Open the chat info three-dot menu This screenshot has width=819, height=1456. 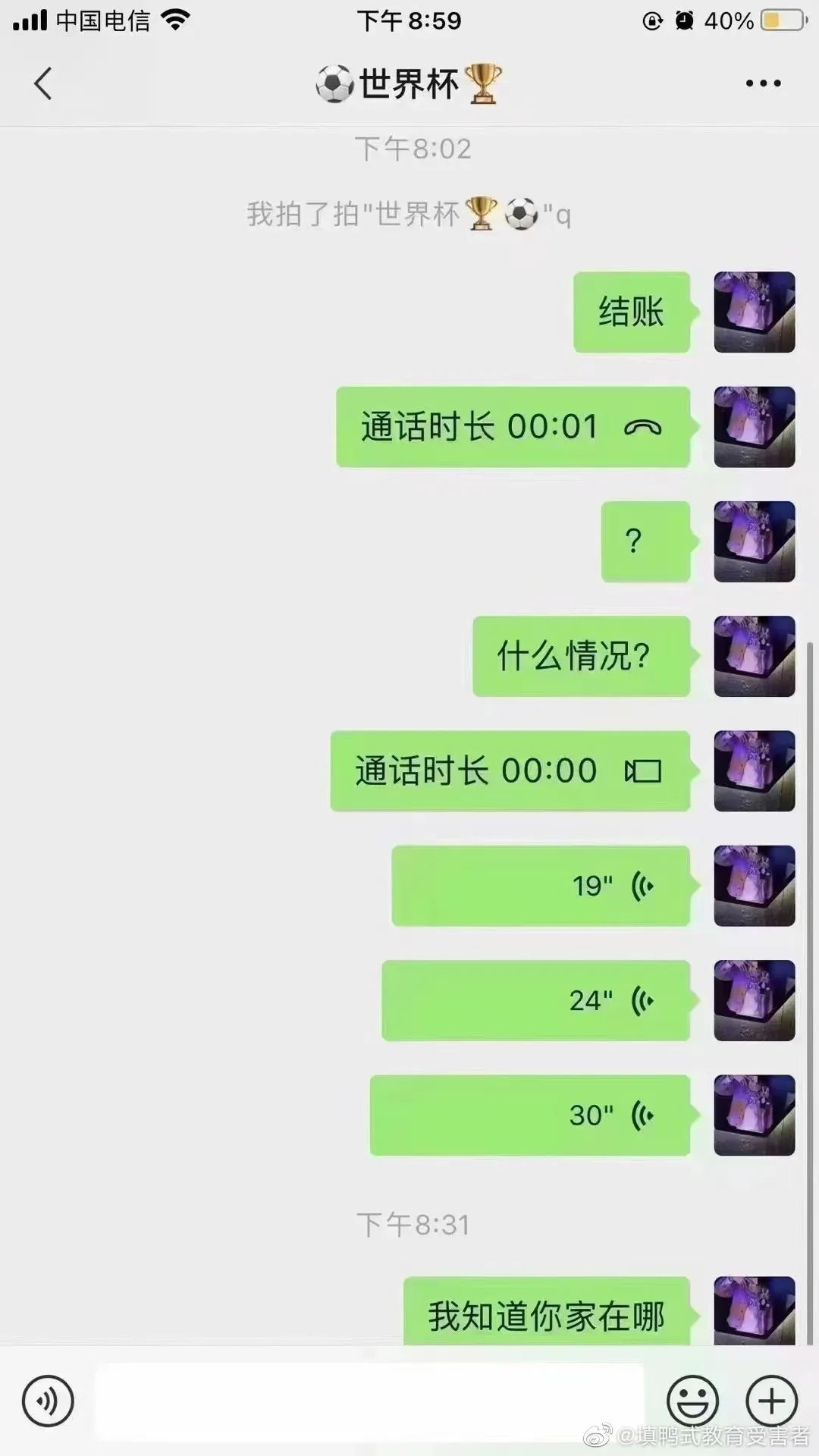pos(763,83)
